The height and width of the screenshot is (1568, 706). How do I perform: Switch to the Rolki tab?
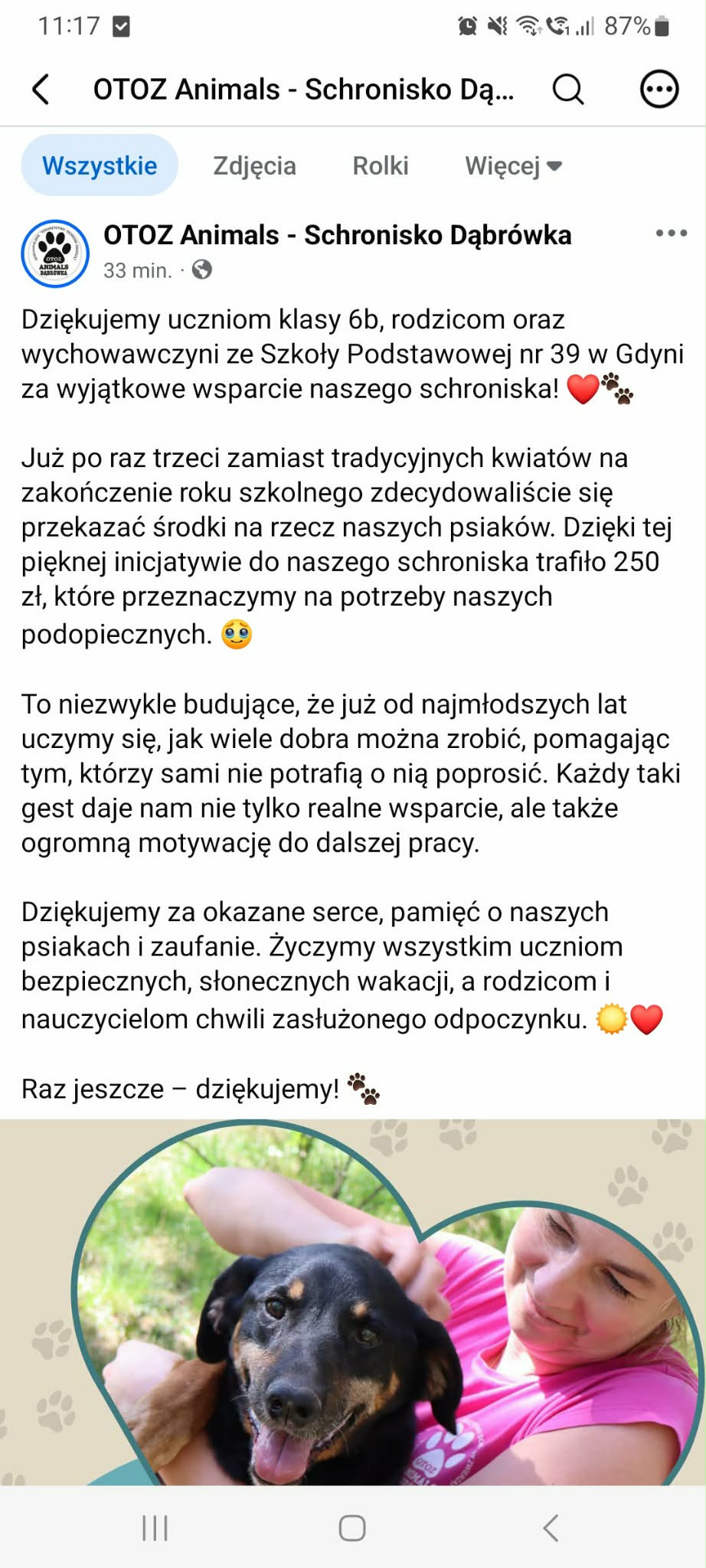coord(381,165)
